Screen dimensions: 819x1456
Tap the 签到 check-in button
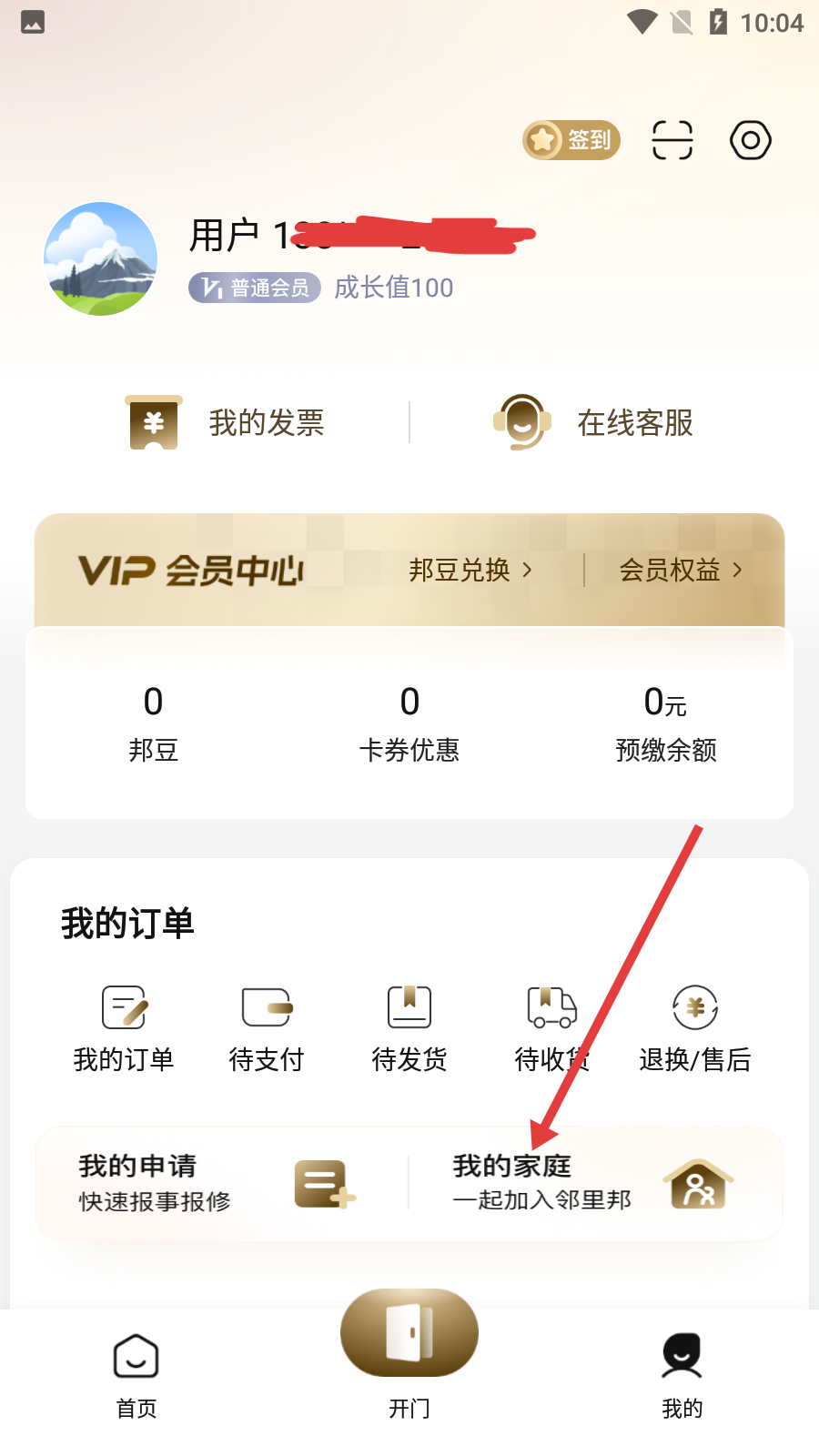click(x=571, y=140)
